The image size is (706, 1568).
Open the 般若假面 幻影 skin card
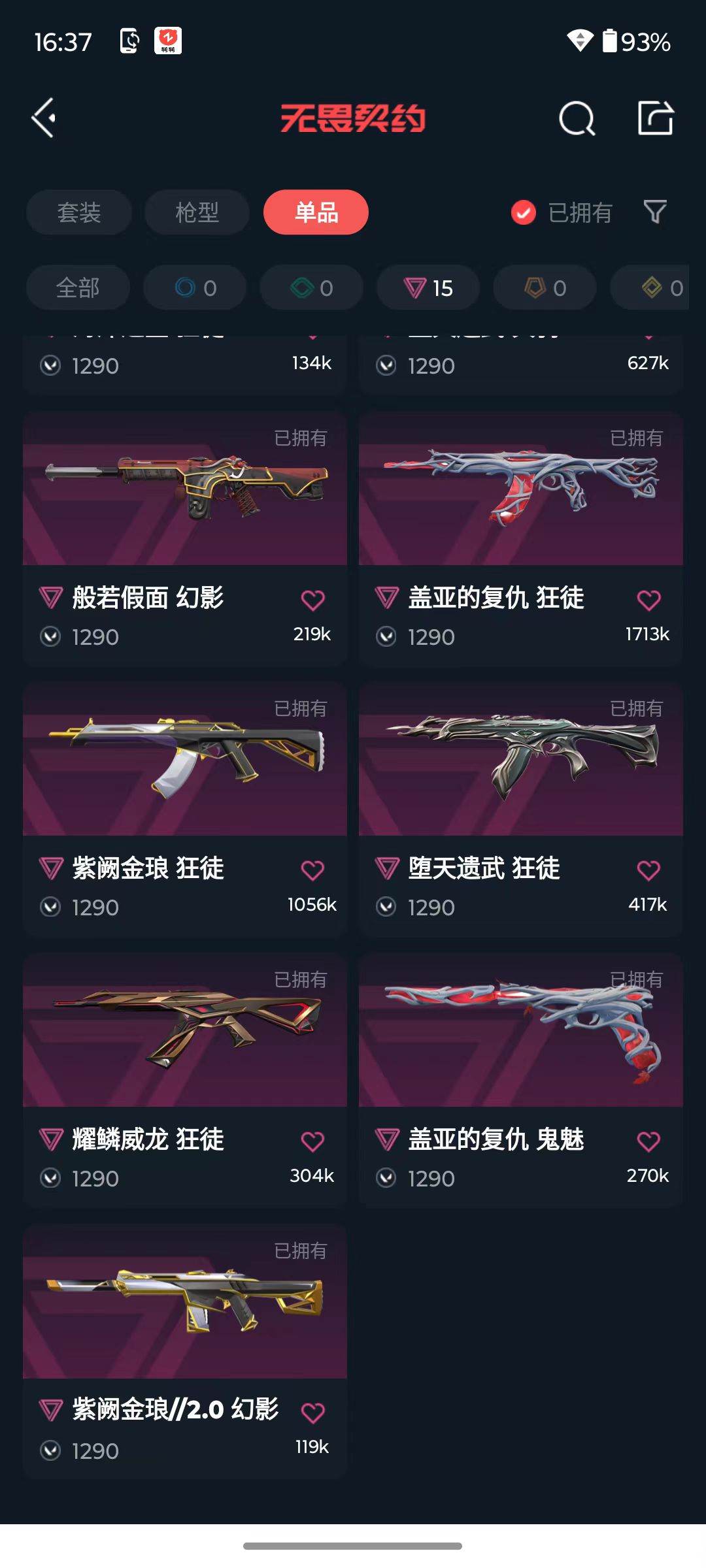click(x=185, y=538)
